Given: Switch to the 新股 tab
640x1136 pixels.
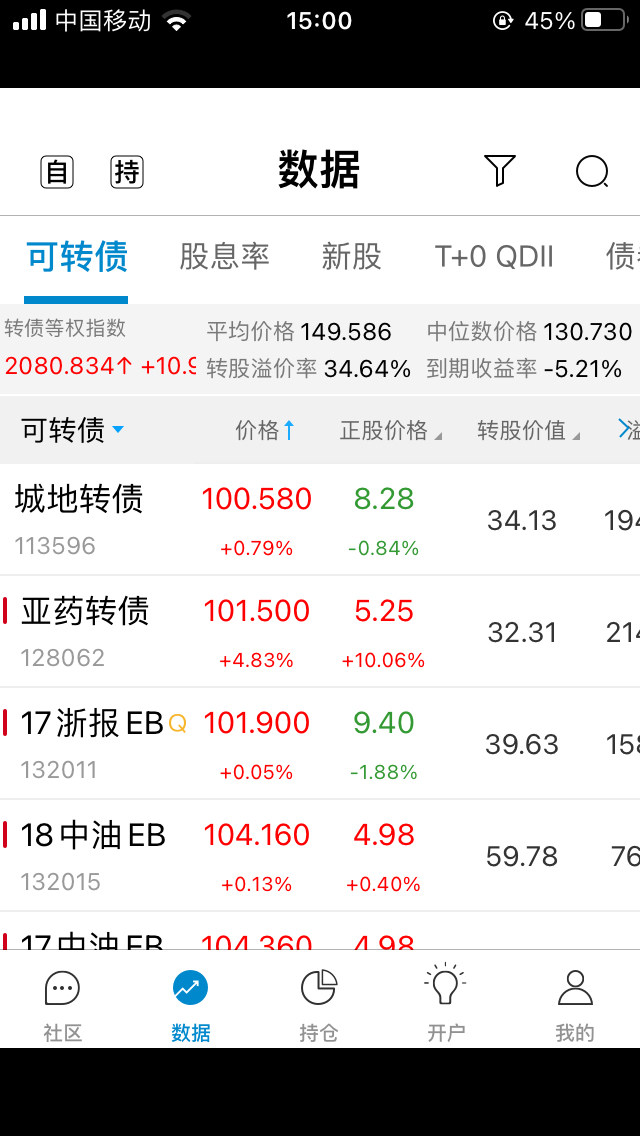Looking at the screenshot, I should [x=351, y=257].
